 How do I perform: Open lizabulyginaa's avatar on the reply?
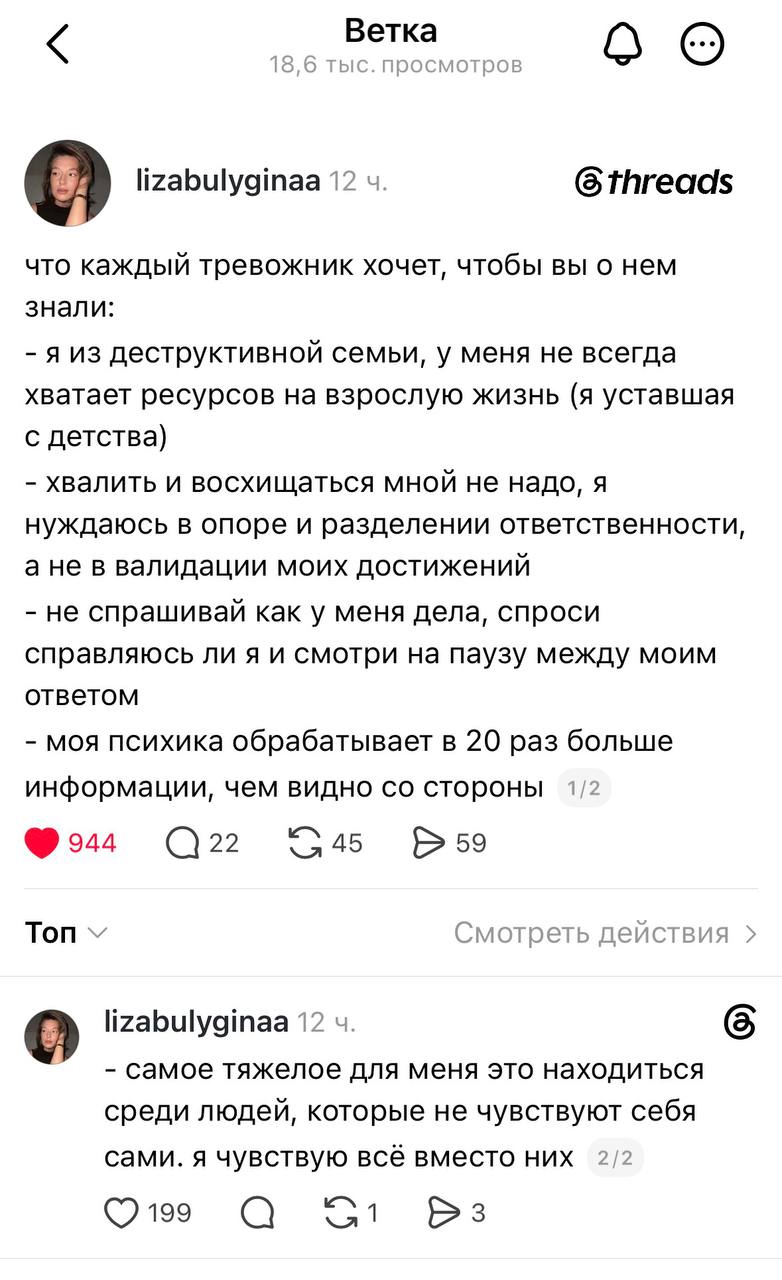52,1037
